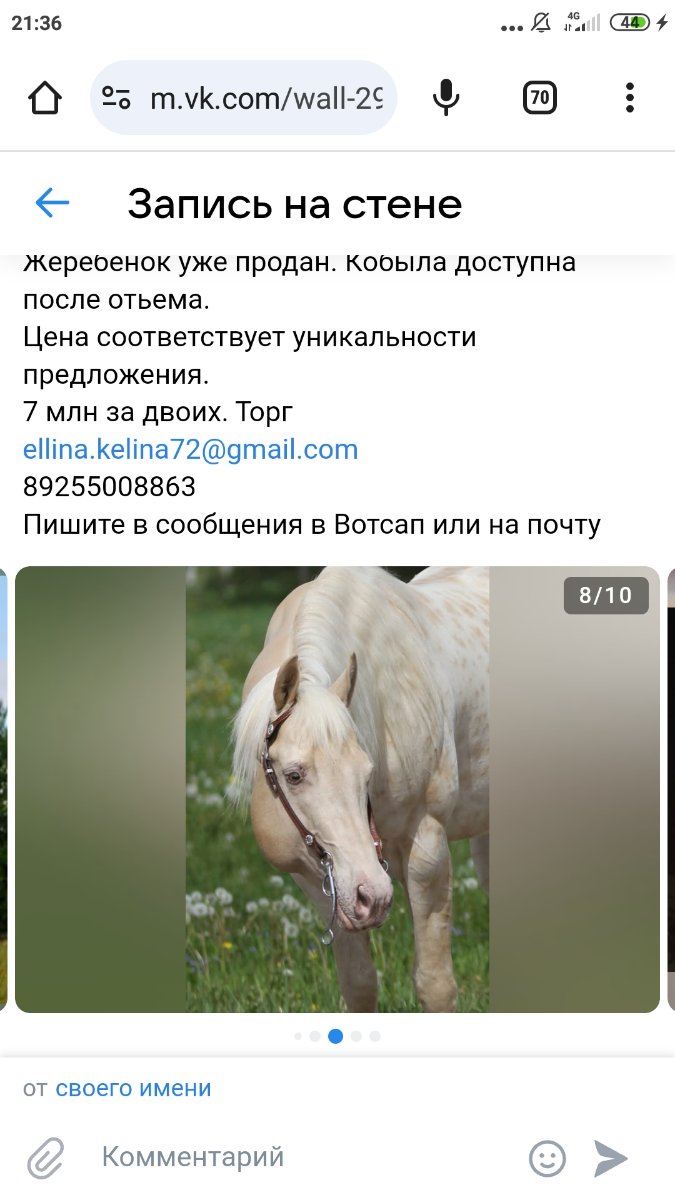Viewport: 675px width, 1200px height.
Task: Open the horse photo 8/10
Action: (337, 790)
